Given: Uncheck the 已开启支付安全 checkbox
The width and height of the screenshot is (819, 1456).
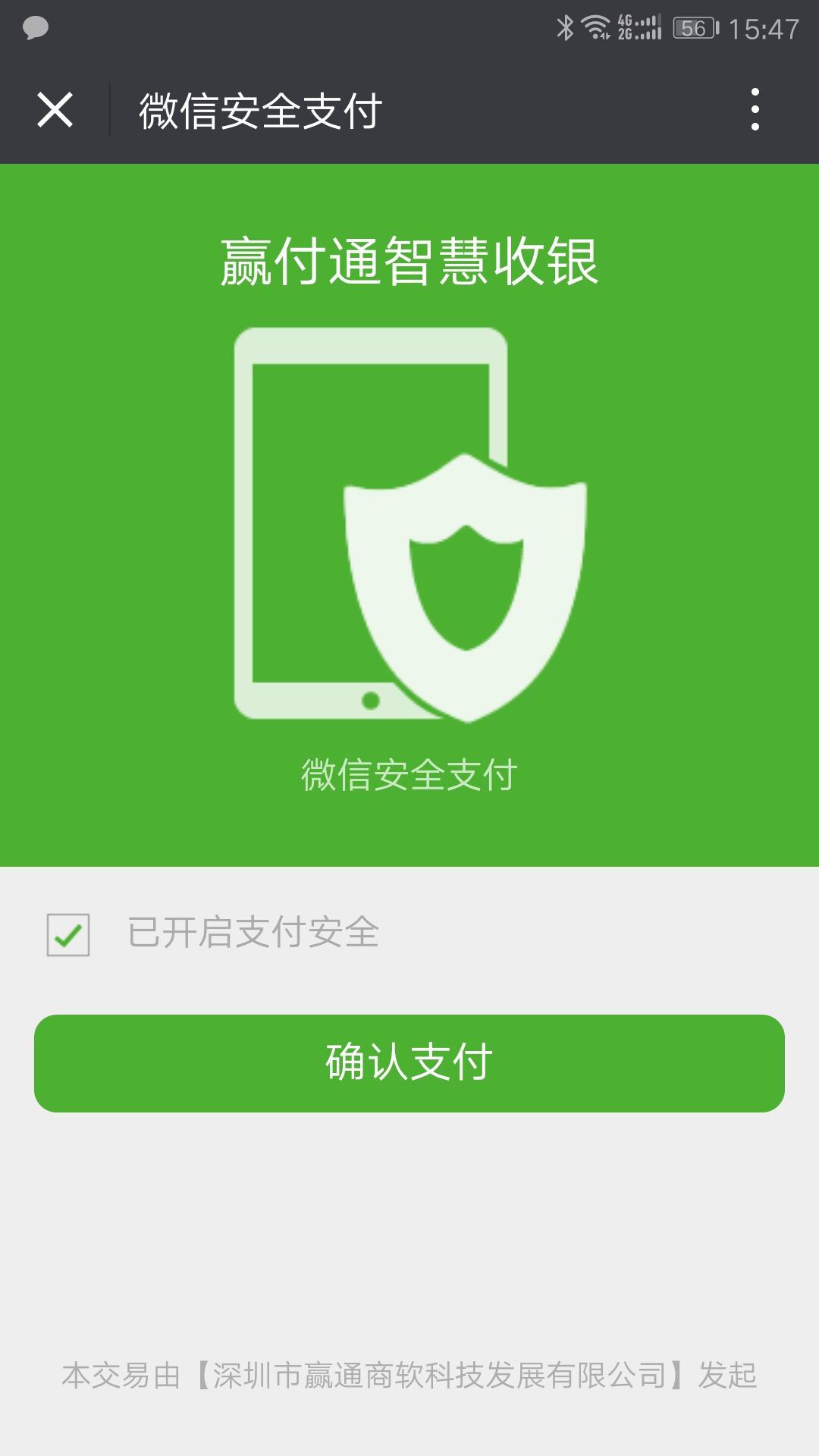Looking at the screenshot, I should 68,934.
